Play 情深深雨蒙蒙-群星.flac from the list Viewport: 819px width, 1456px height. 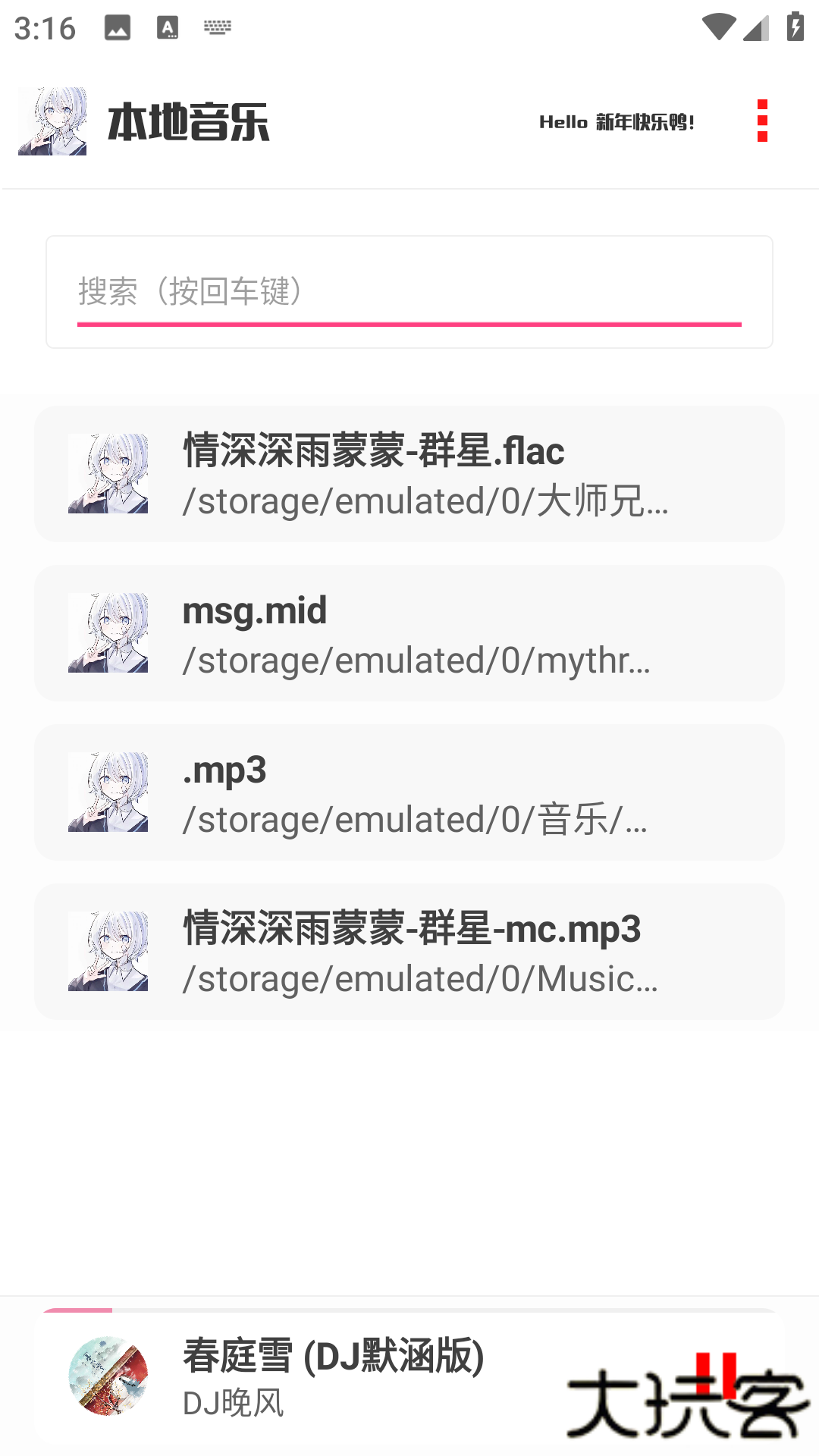click(x=409, y=474)
